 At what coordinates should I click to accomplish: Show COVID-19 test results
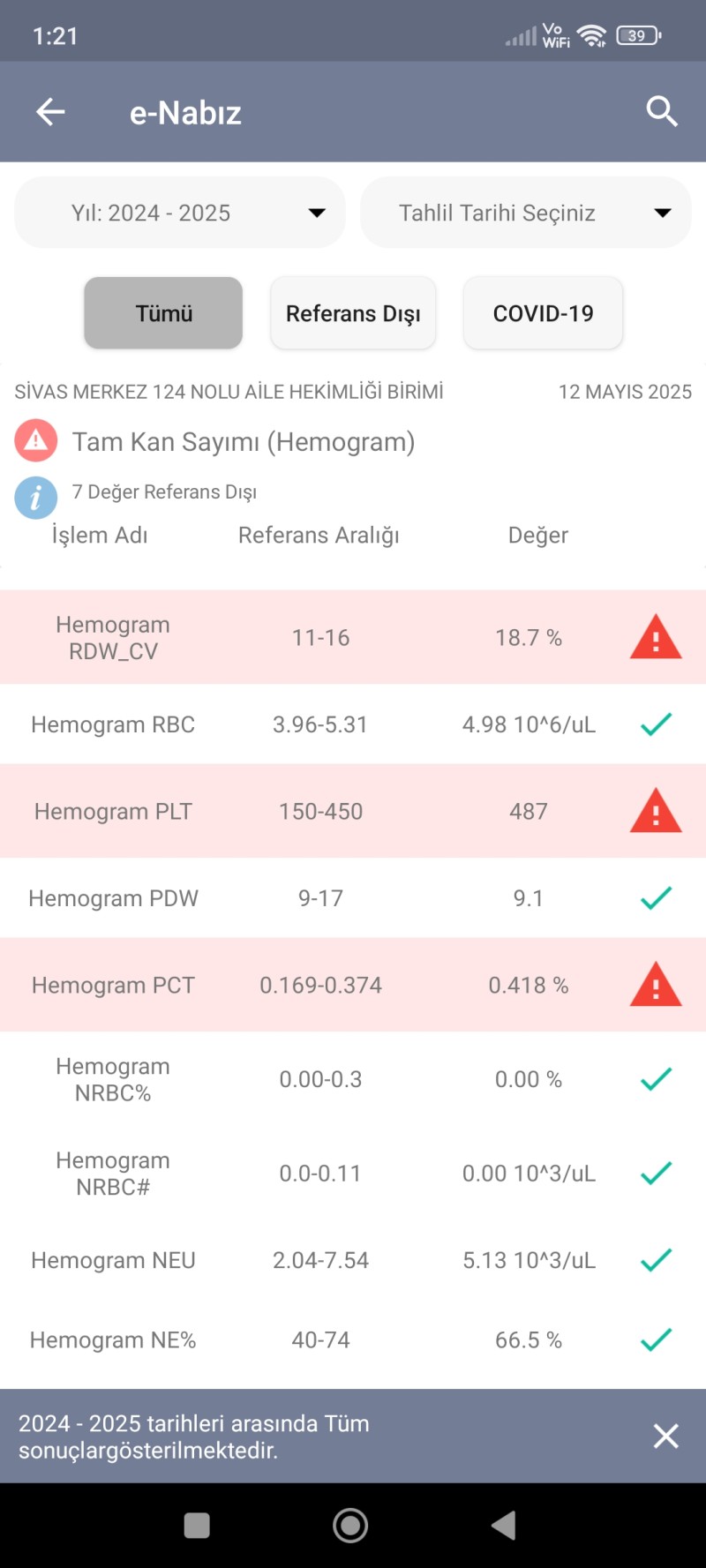(x=543, y=313)
